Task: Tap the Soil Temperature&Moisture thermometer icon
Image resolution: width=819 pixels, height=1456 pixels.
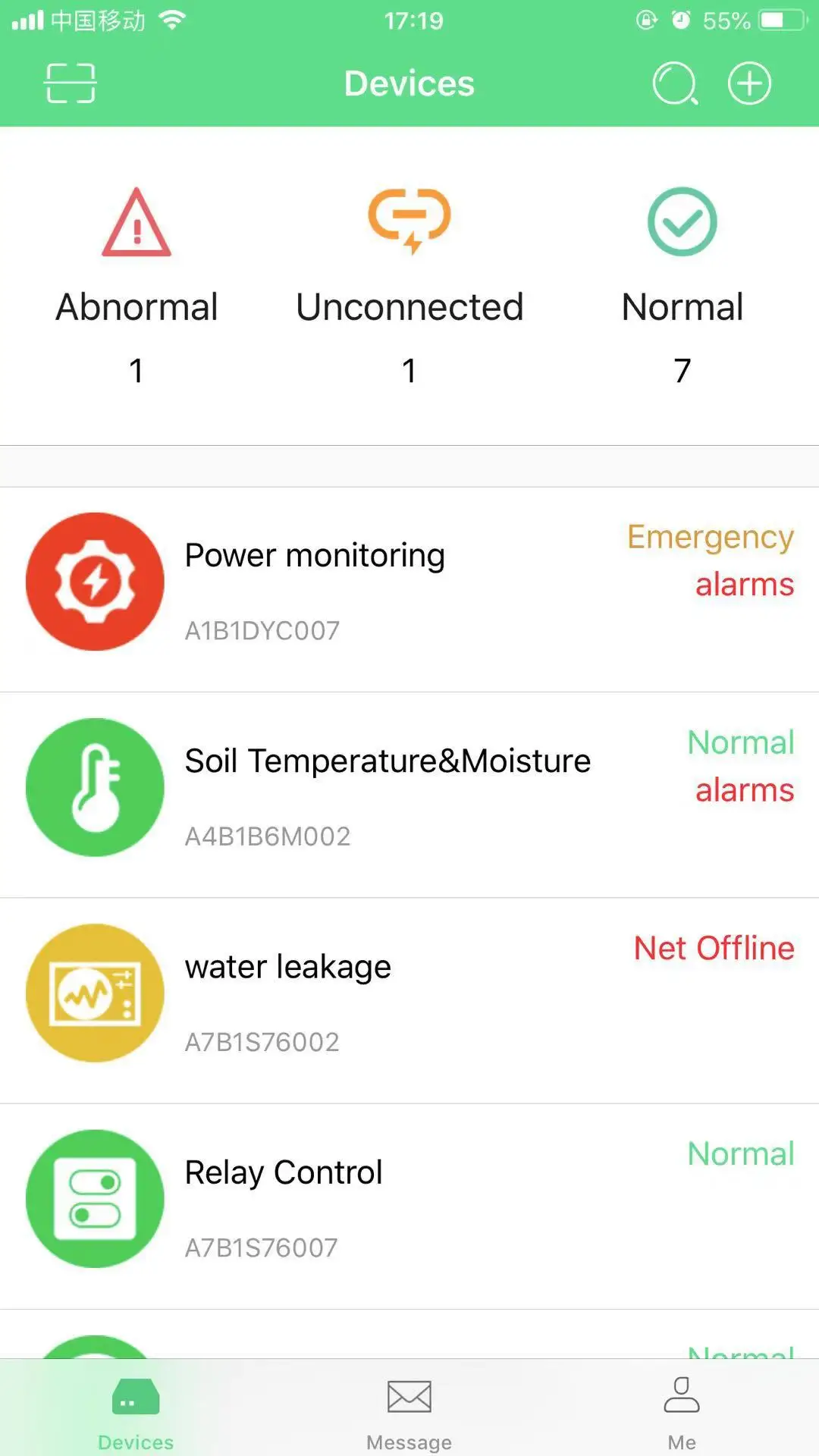Action: [x=94, y=788]
